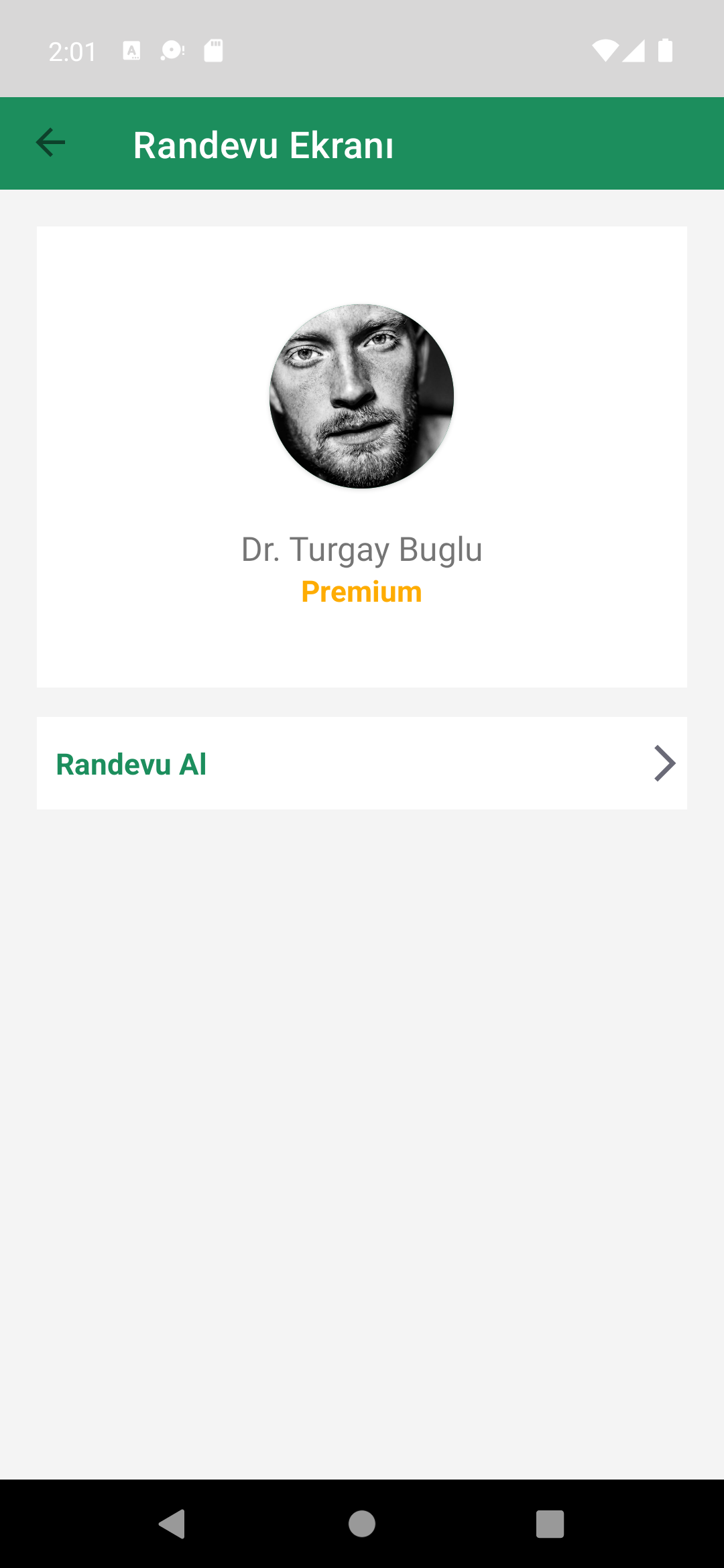
Task: Tap the SD card notification icon
Action: (x=213, y=50)
